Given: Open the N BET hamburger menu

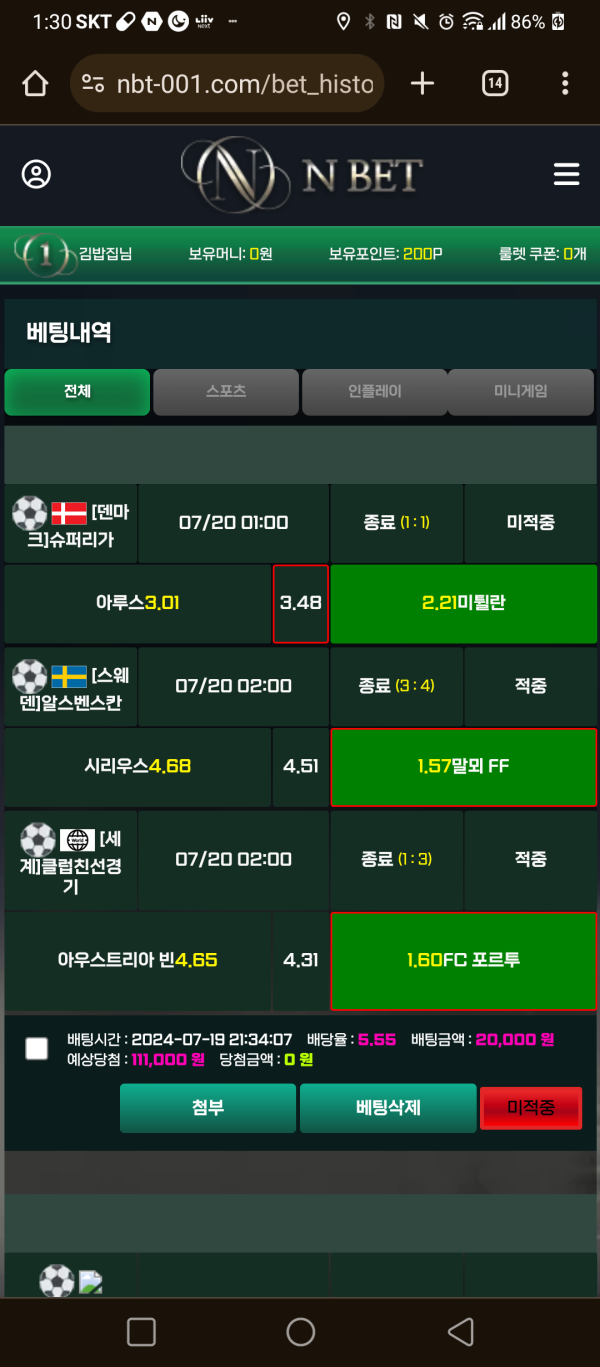Looking at the screenshot, I should pyautogui.click(x=566, y=175).
